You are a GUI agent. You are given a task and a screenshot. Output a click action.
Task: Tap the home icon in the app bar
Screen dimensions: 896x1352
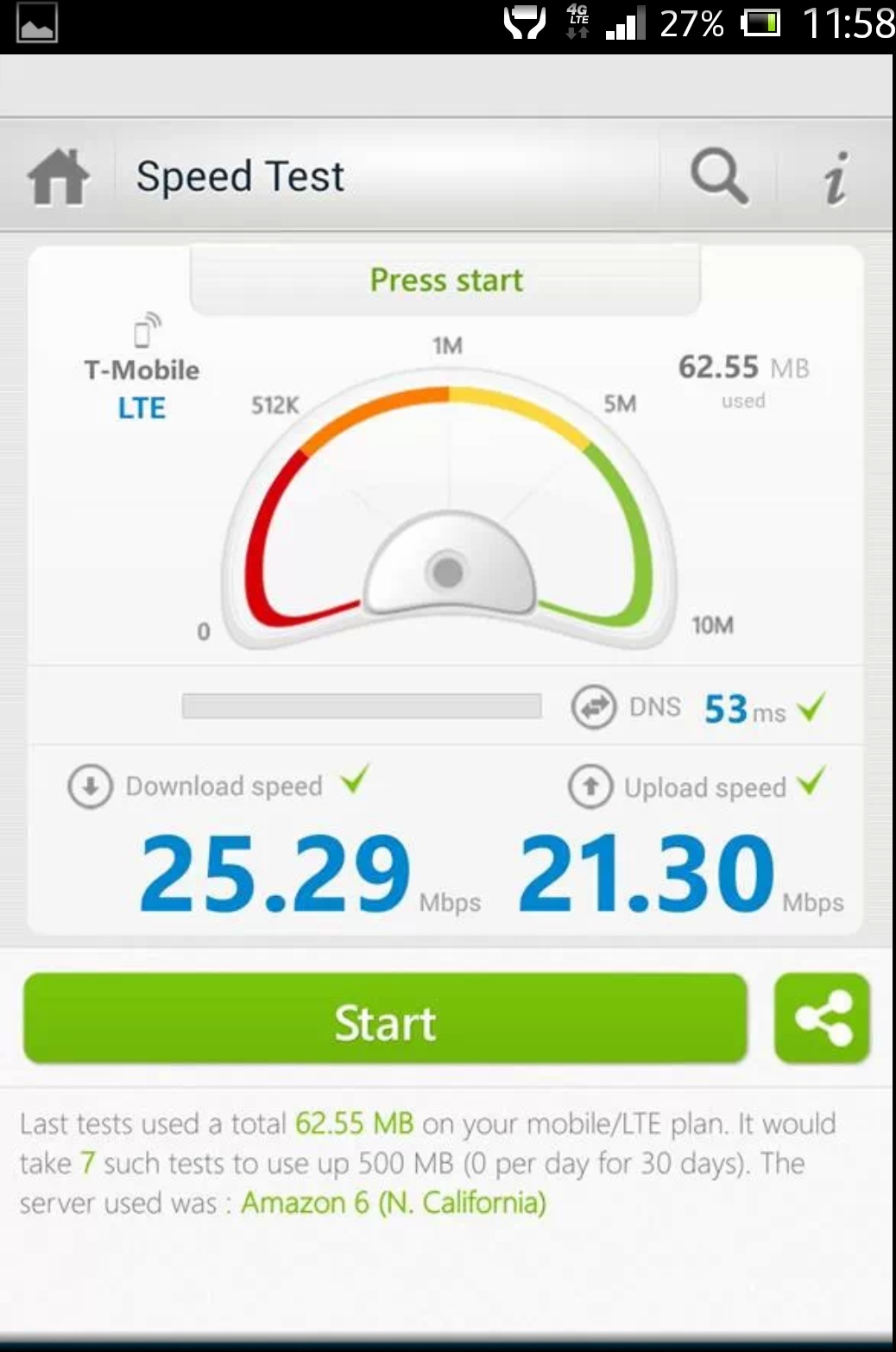58,177
